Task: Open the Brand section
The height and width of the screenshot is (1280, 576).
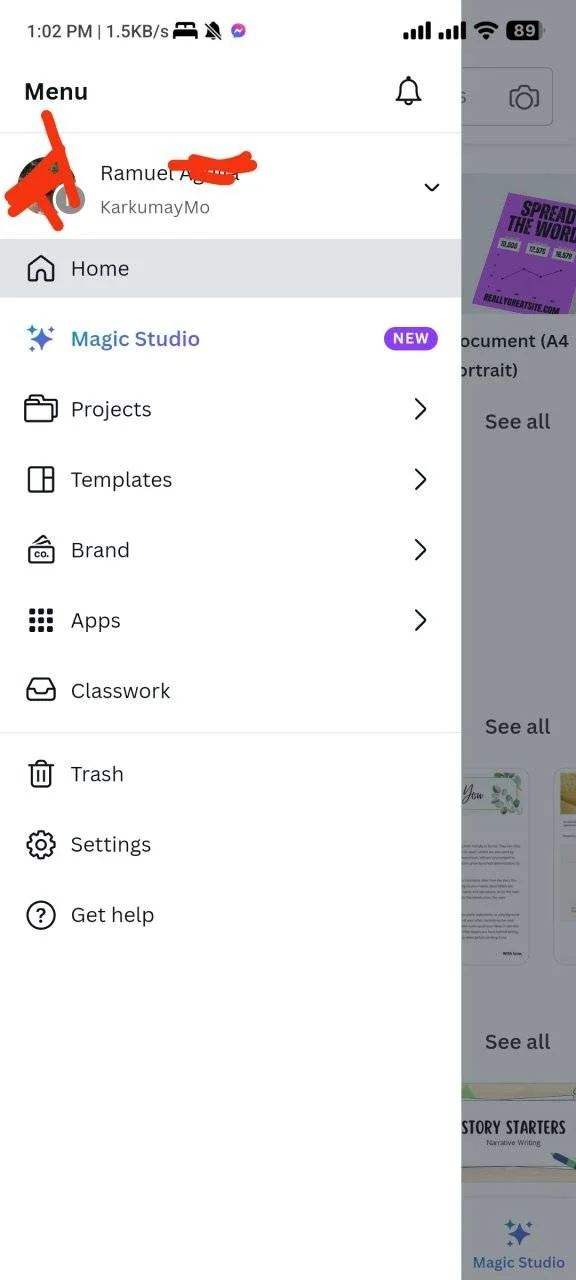Action: point(230,550)
